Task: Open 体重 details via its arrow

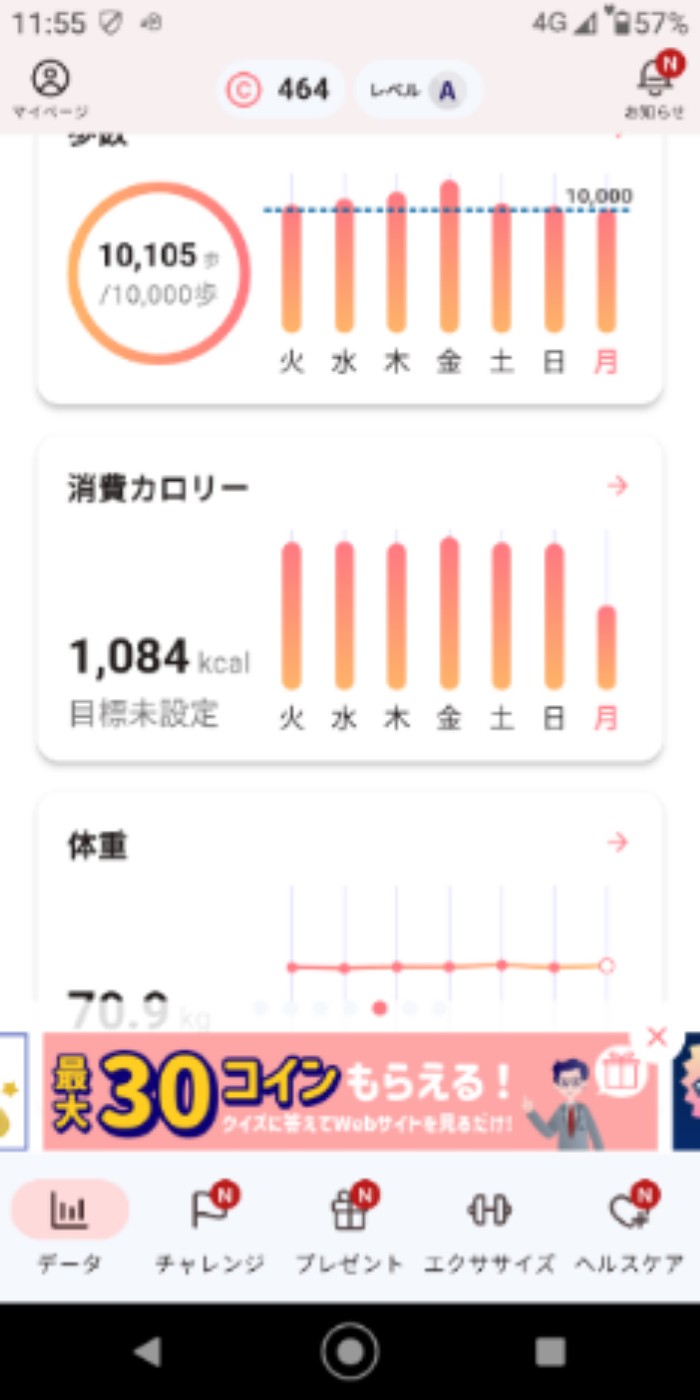Action: pyautogui.click(x=617, y=843)
